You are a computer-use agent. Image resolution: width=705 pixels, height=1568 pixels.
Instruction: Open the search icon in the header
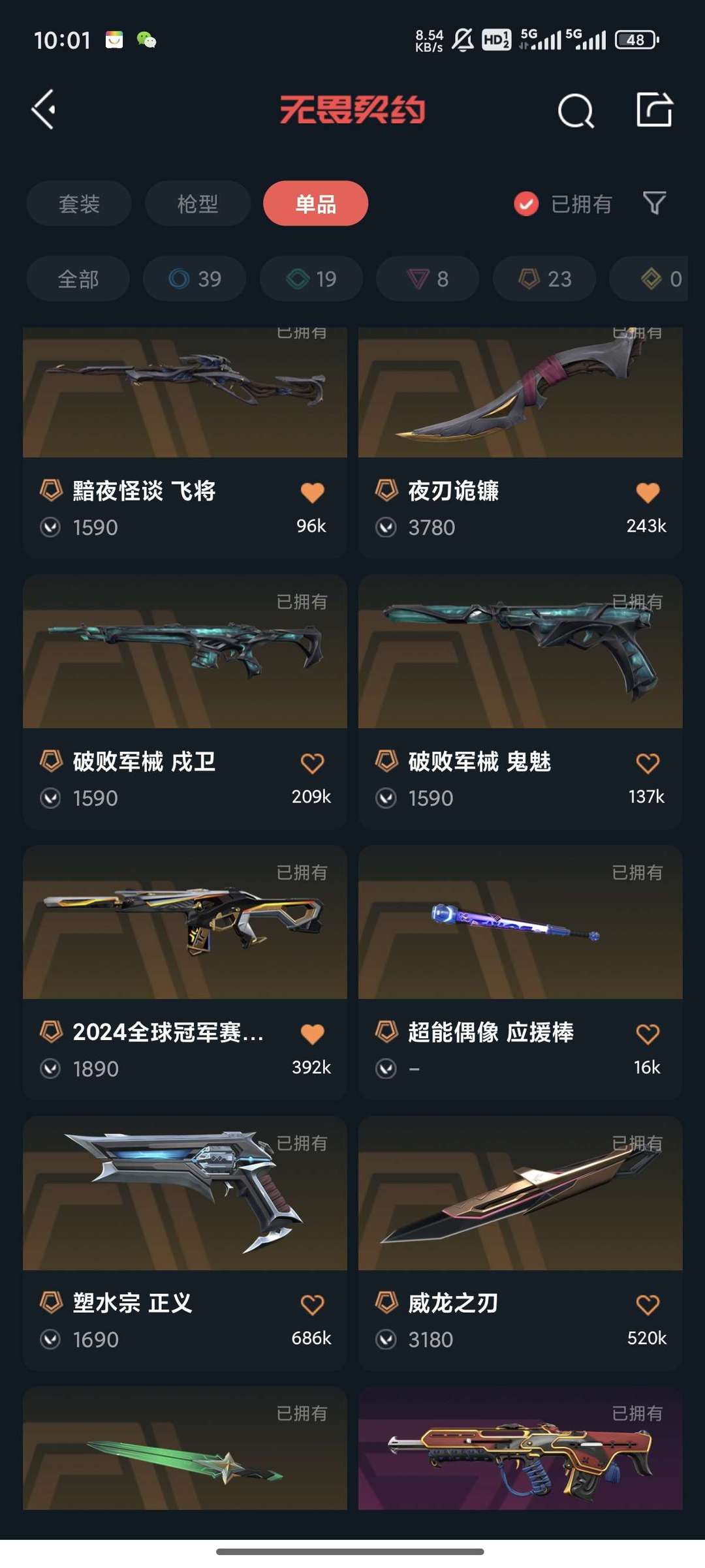(576, 110)
